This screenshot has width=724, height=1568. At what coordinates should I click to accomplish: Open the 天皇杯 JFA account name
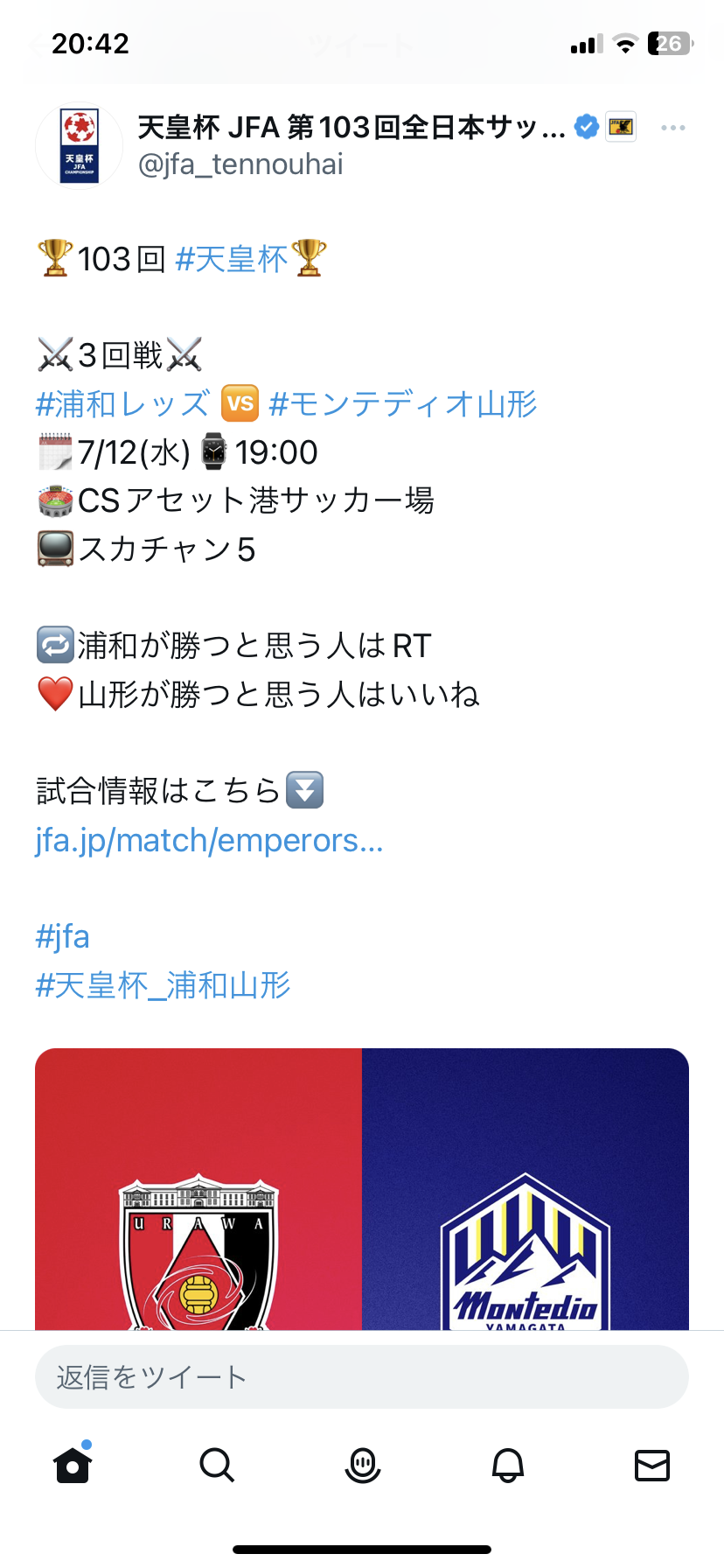click(352, 128)
